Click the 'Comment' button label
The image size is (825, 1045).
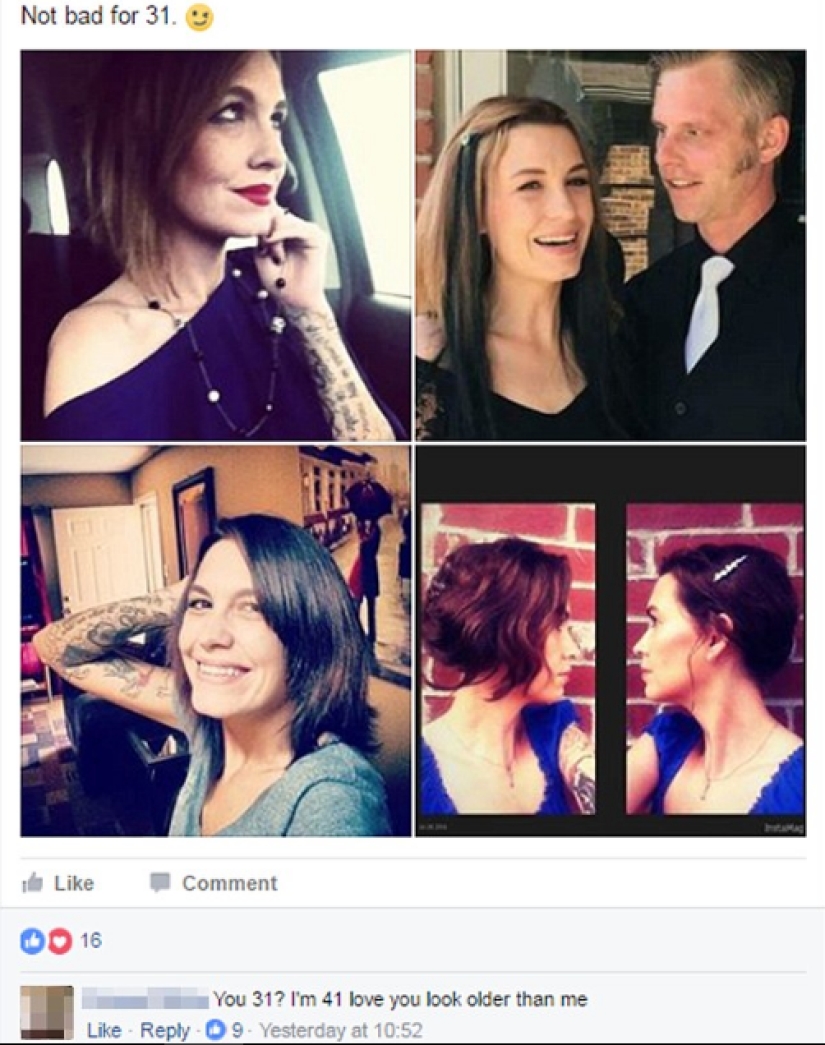(x=229, y=883)
